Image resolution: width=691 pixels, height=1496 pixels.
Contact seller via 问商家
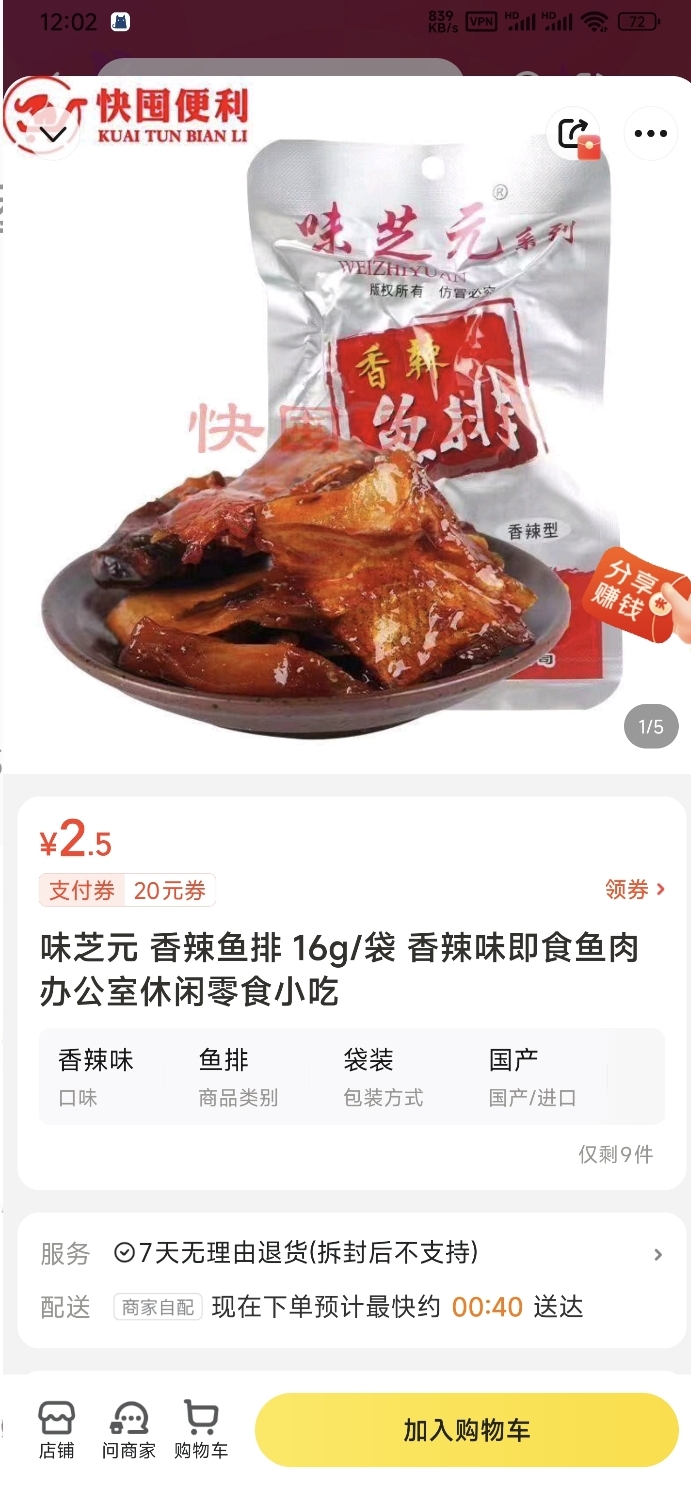128,1430
